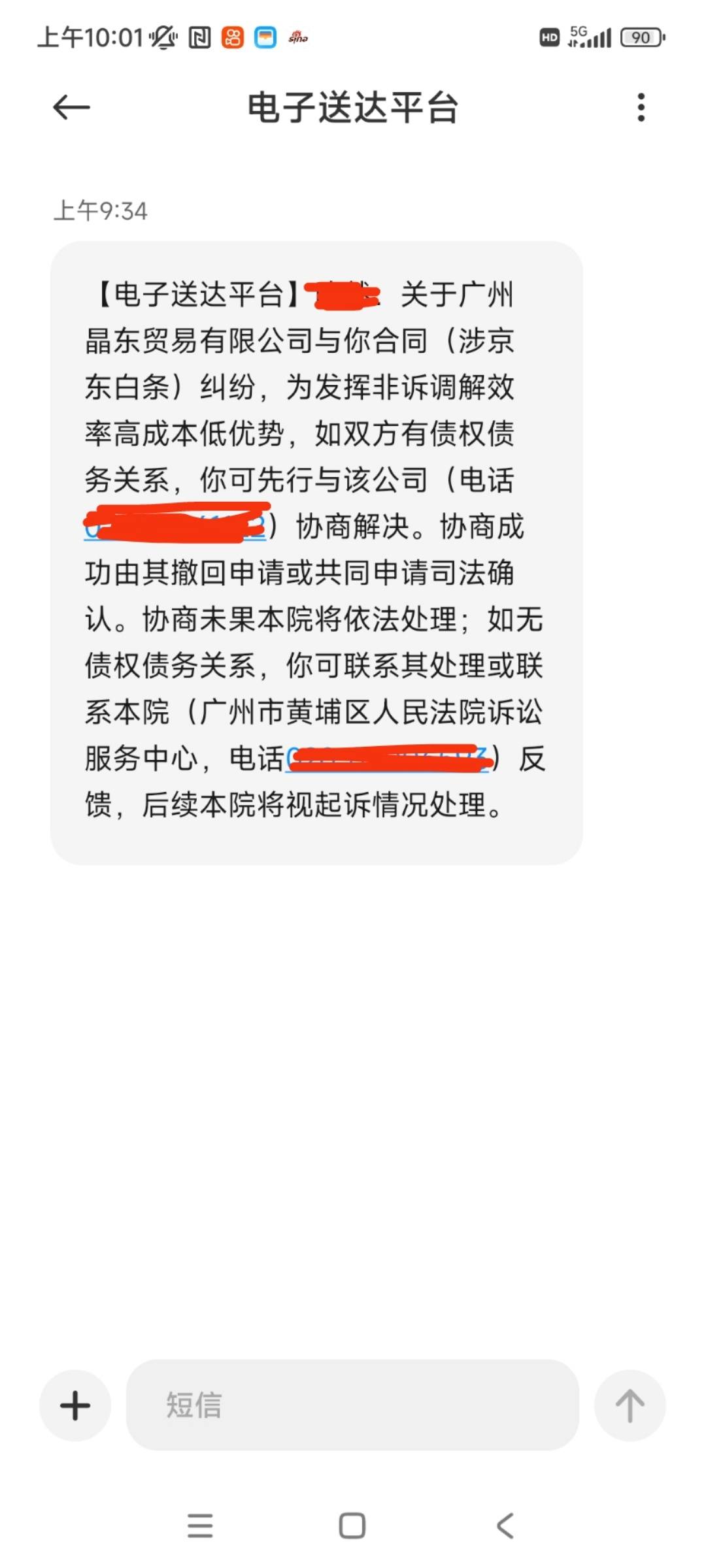
Task: Focus the 短信 message input field
Action: pos(352,1405)
